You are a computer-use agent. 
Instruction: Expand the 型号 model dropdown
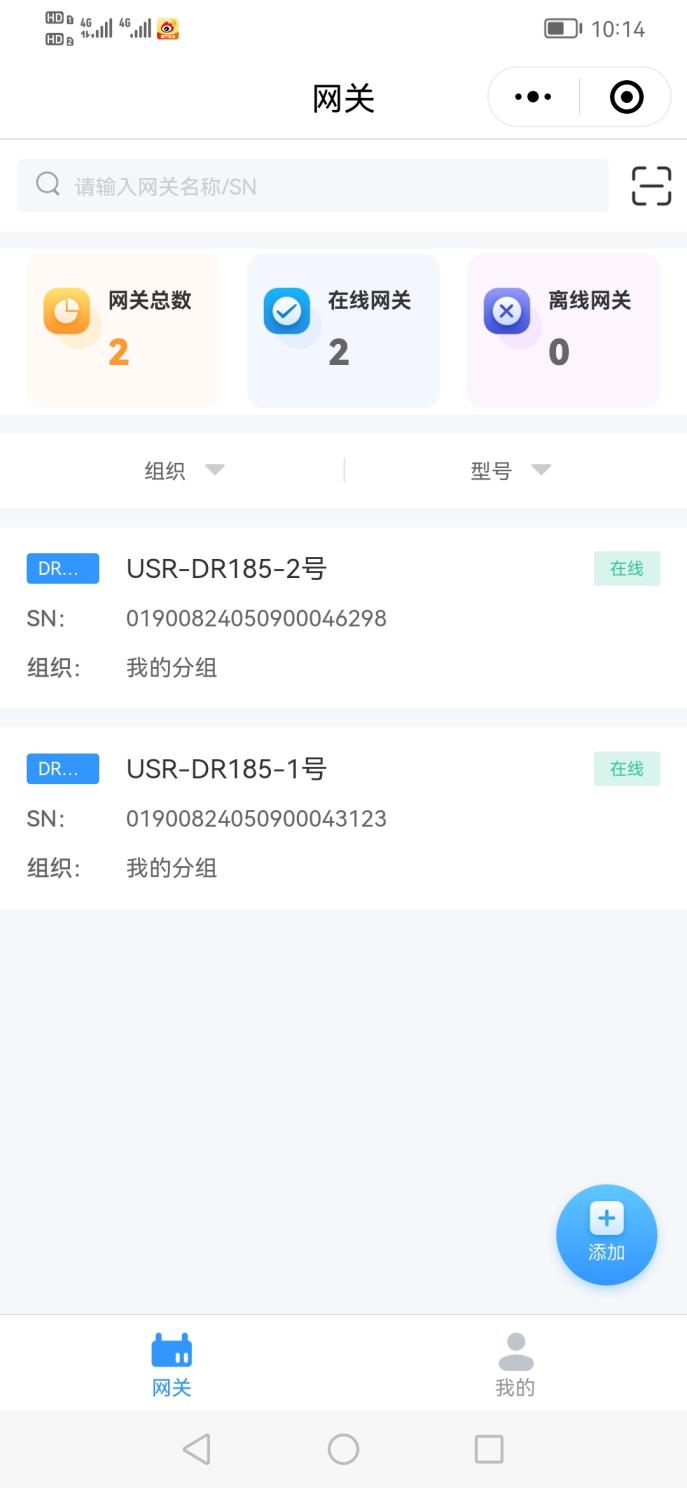pyautogui.click(x=510, y=471)
